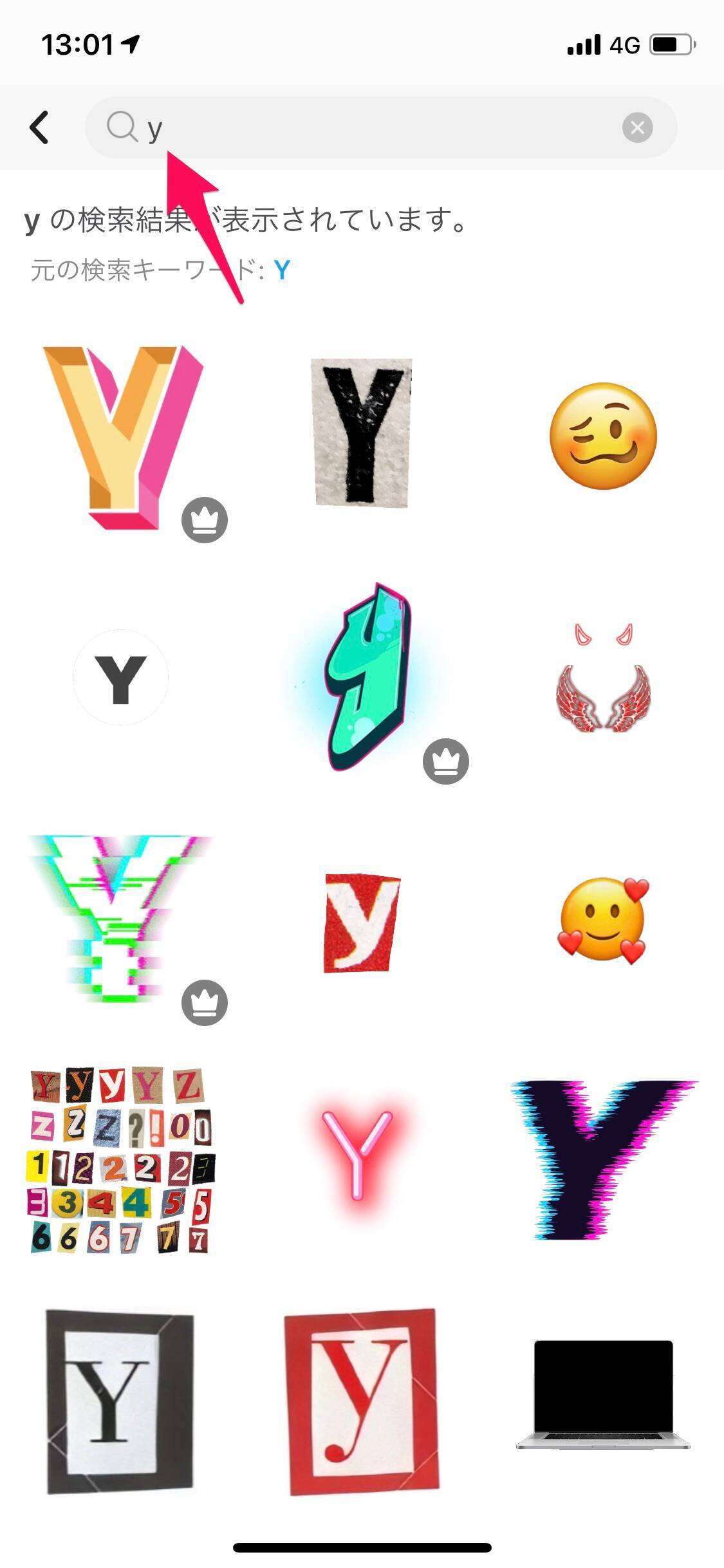
Task: Choose the orange and pink 3D Y sticker
Action: click(x=122, y=438)
